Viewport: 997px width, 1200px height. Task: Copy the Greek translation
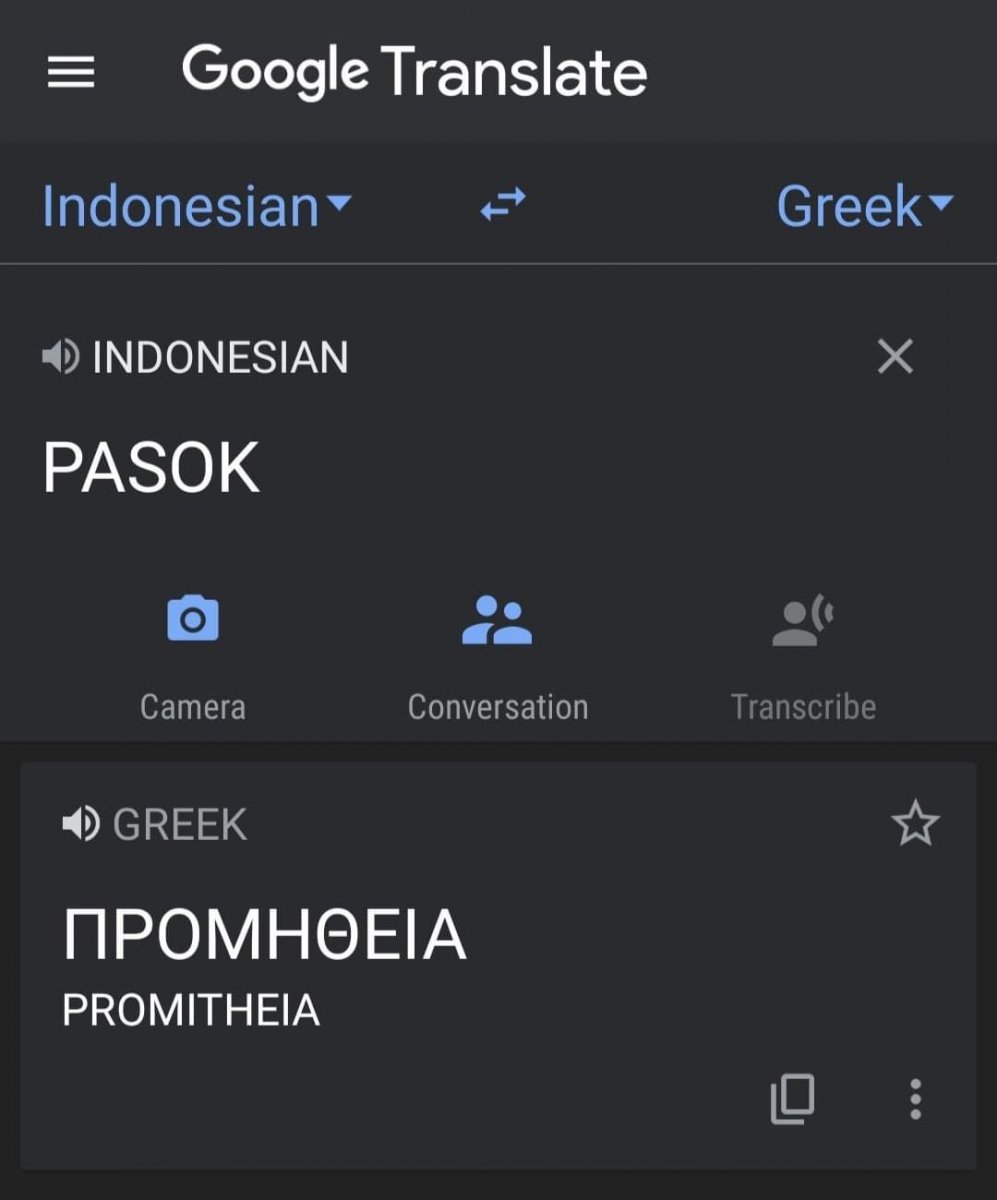792,1099
